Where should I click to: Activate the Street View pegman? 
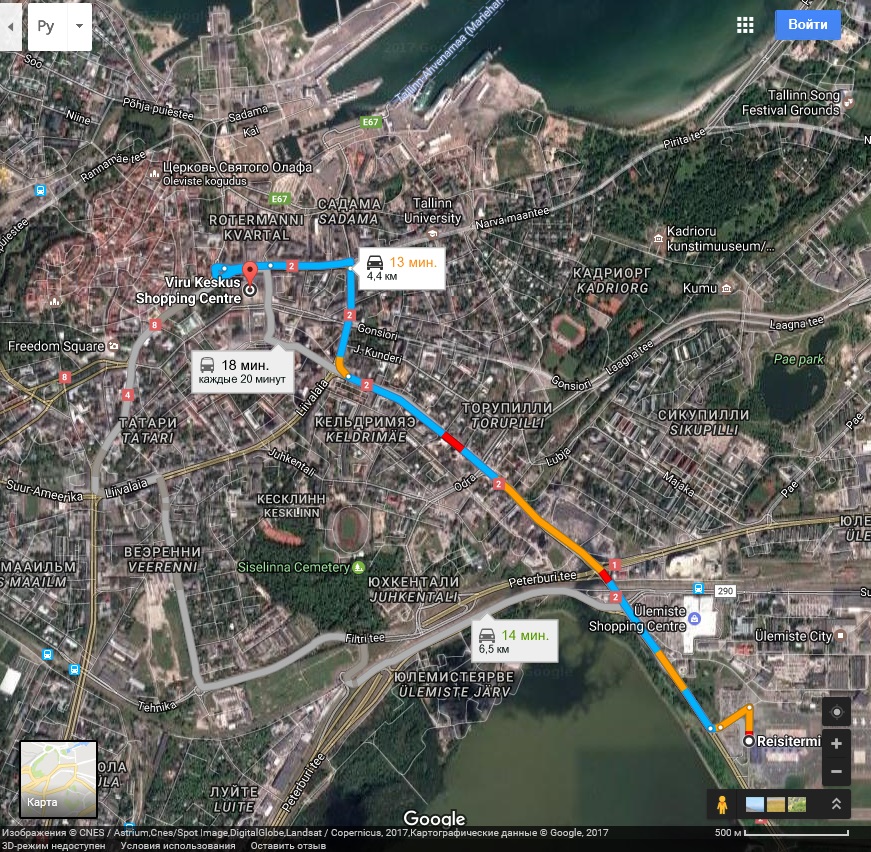[722, 804]
